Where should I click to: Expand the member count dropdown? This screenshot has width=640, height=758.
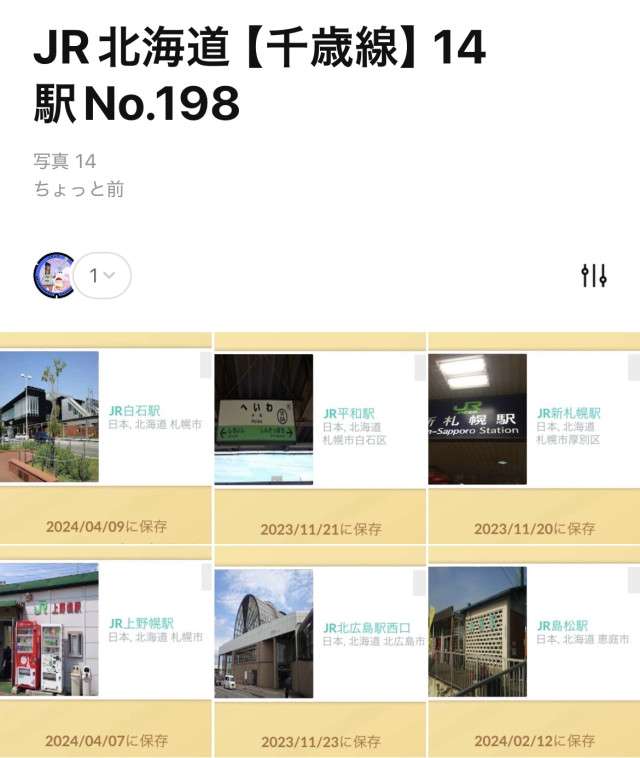point(102,275)
